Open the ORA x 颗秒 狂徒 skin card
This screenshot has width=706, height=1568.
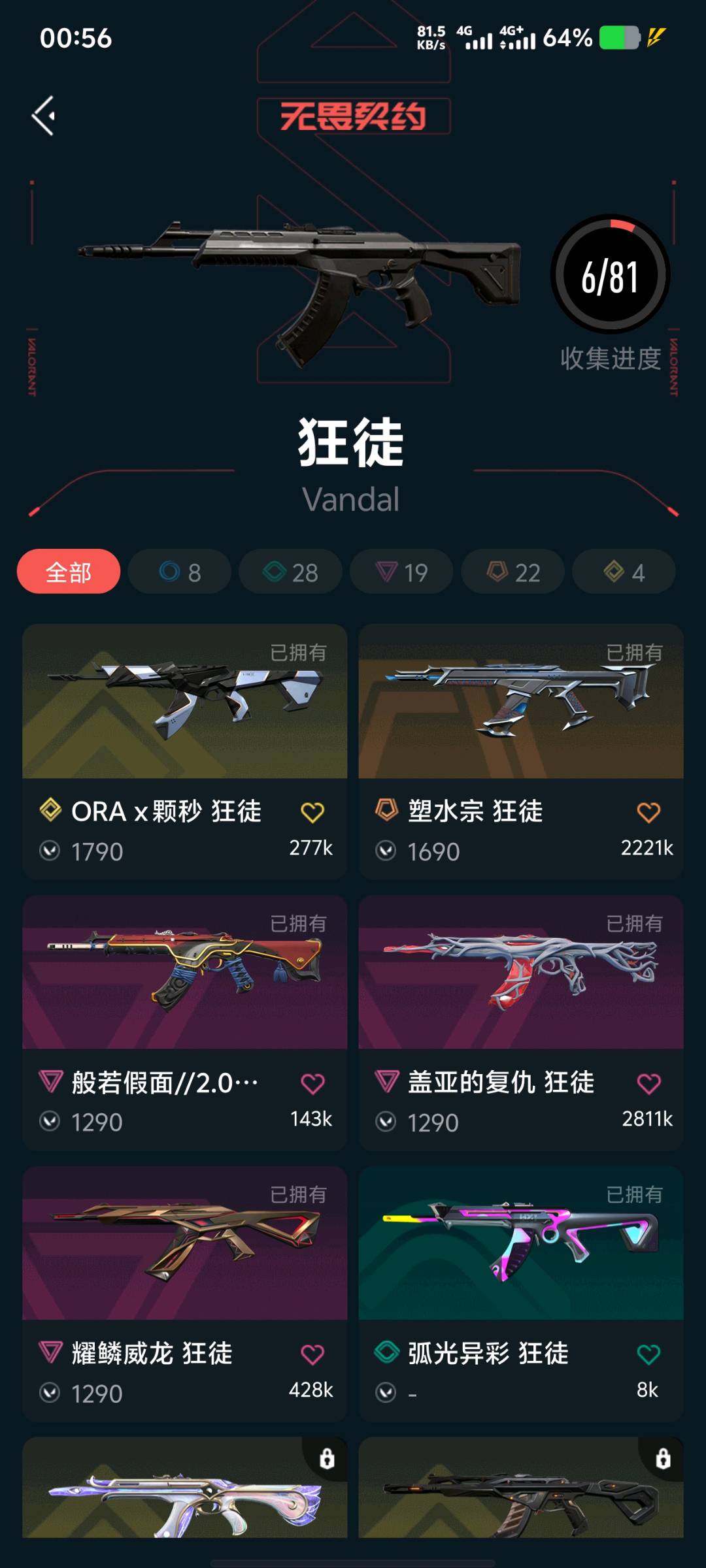[x=184, y=702]
